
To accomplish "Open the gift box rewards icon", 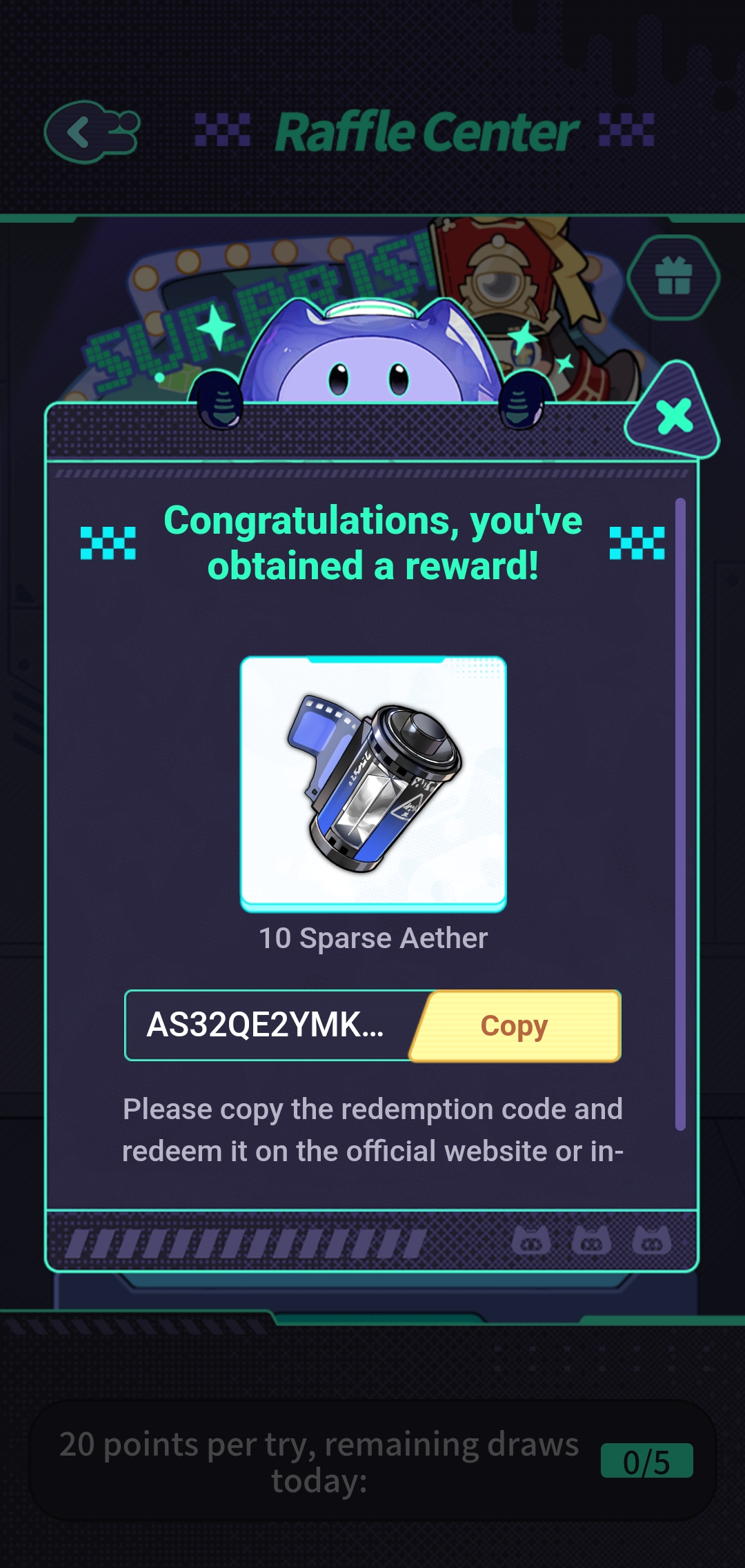I will [673, 277].
